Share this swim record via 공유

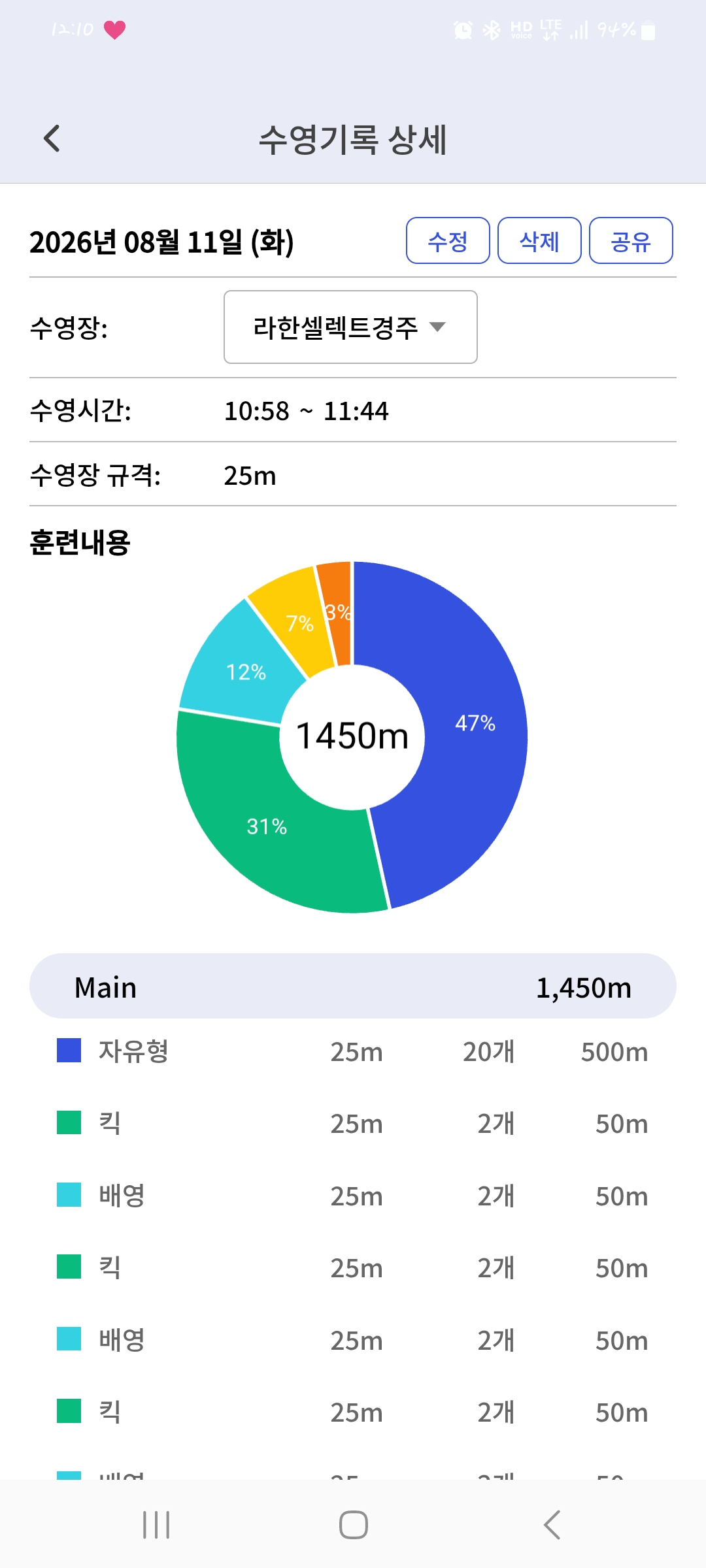(631, 240)
